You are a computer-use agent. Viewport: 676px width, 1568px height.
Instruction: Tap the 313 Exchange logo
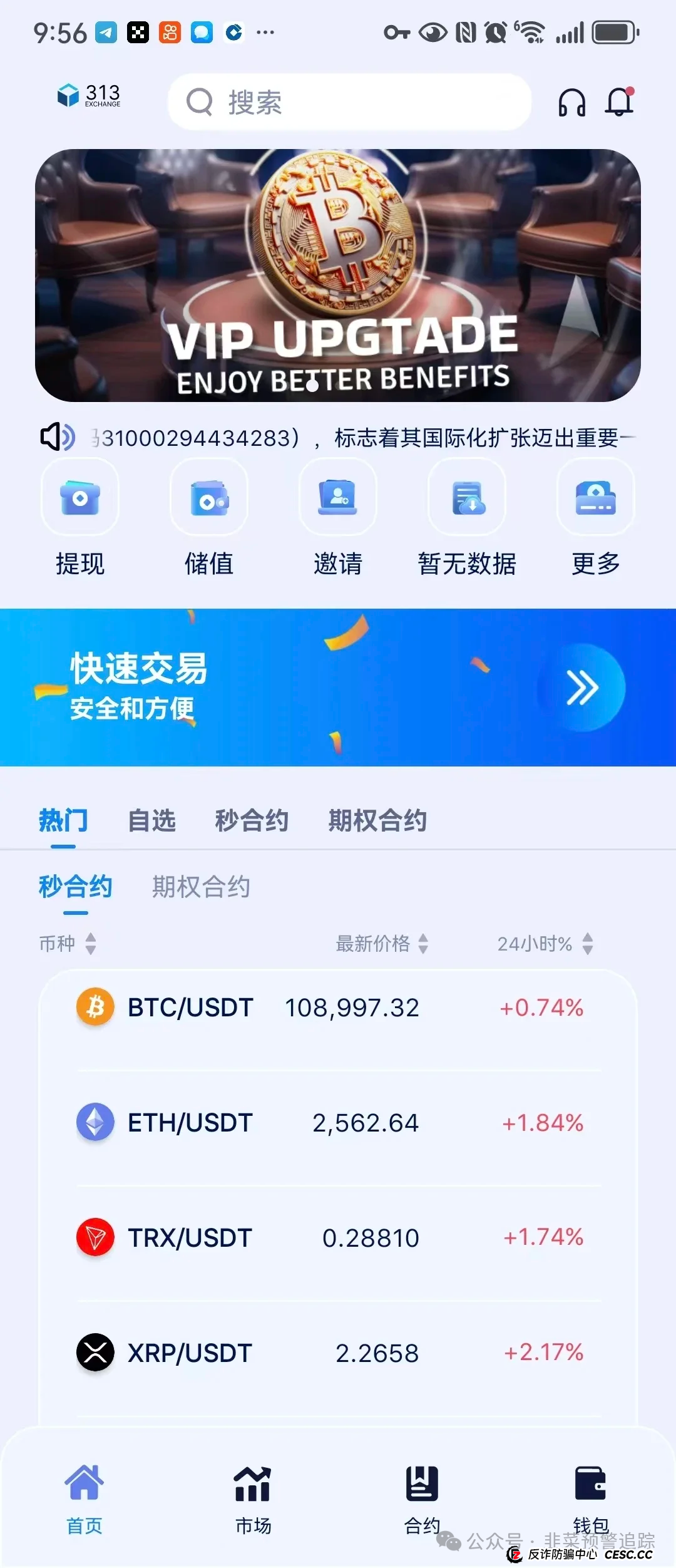pos(88,97)
